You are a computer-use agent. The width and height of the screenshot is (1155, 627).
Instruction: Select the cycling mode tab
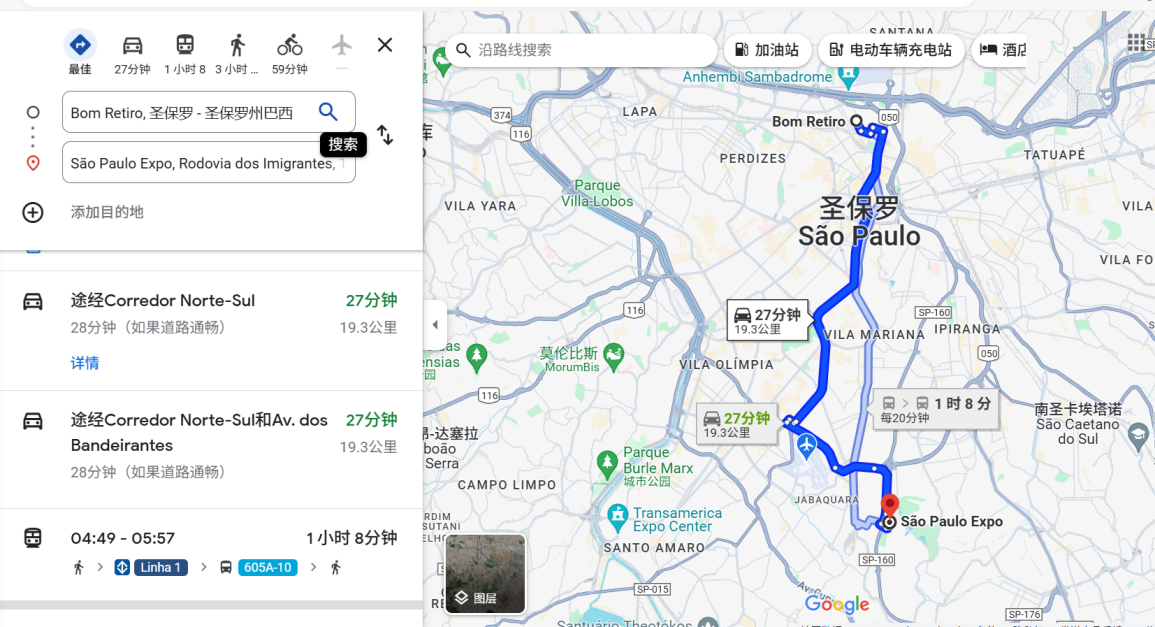(290, 53)
